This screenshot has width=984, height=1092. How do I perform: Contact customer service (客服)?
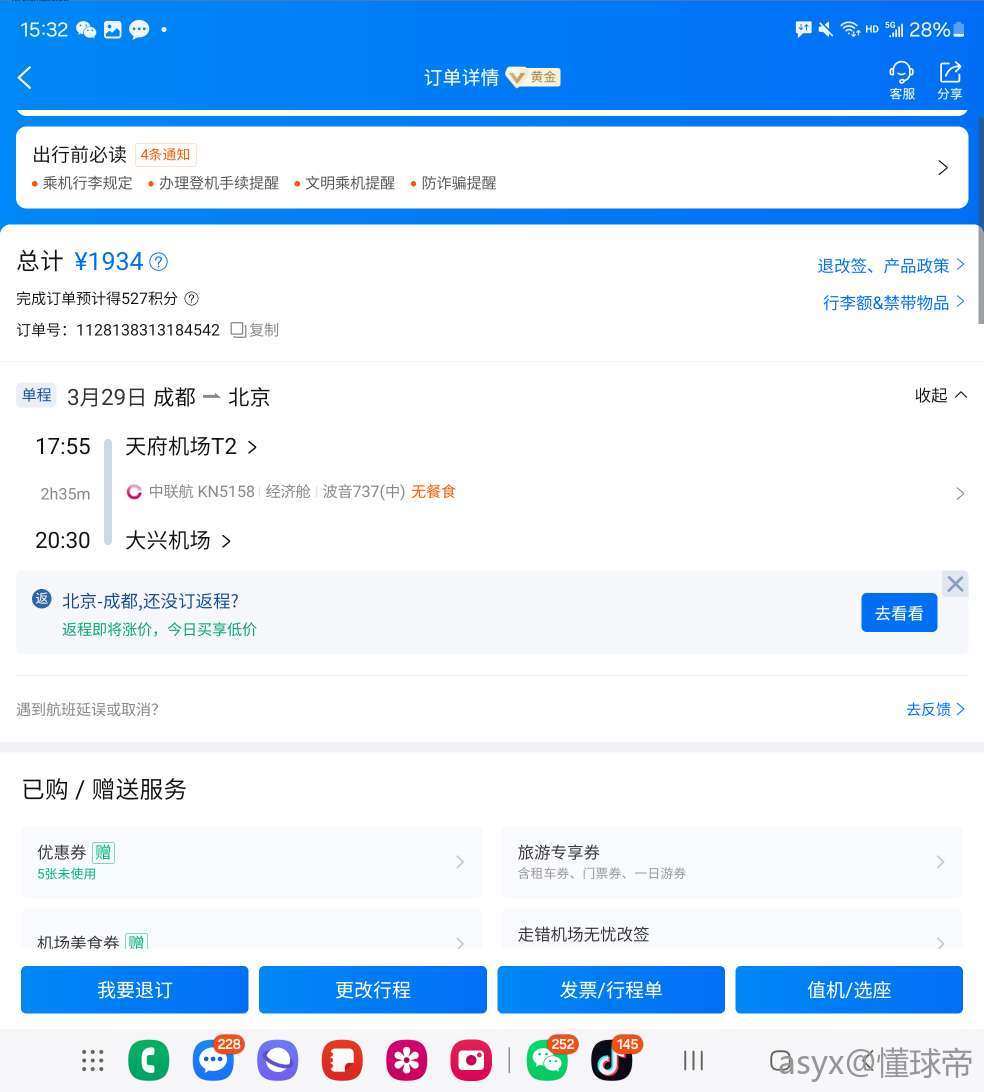902,79
